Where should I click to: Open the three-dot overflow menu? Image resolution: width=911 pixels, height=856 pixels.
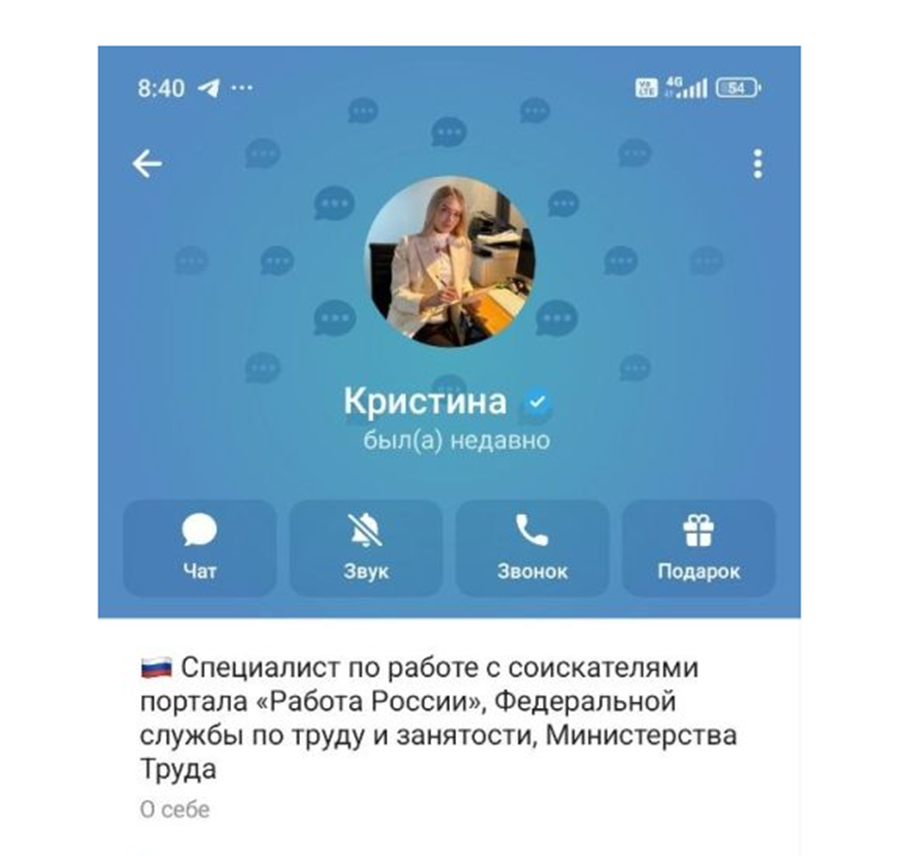758,164
